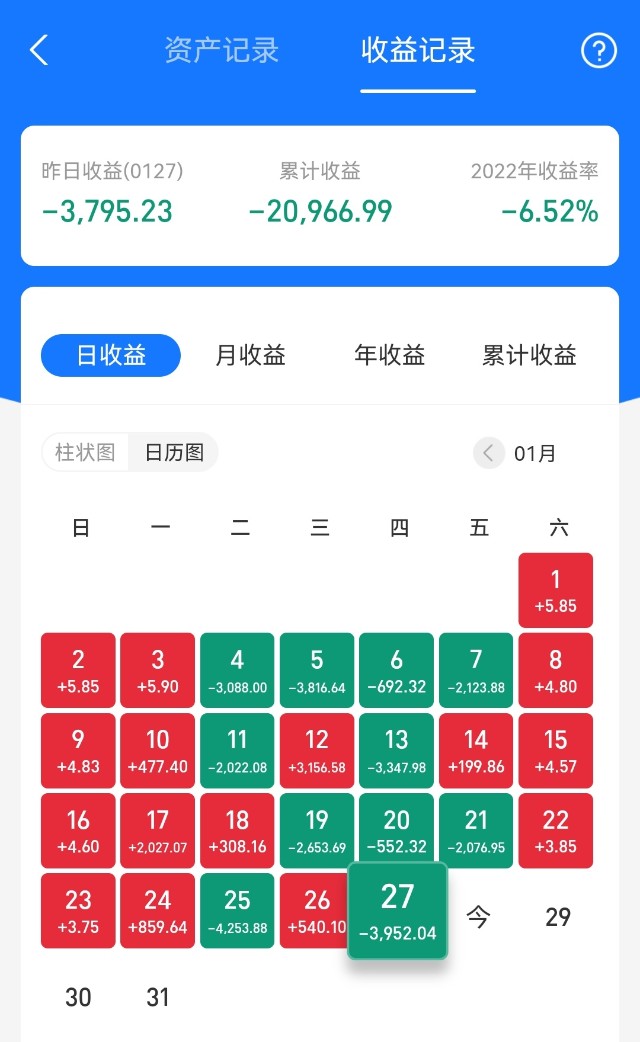Open the help question mark icon
This screenshot has height=1042, width=640.
[x=599, y=51]
